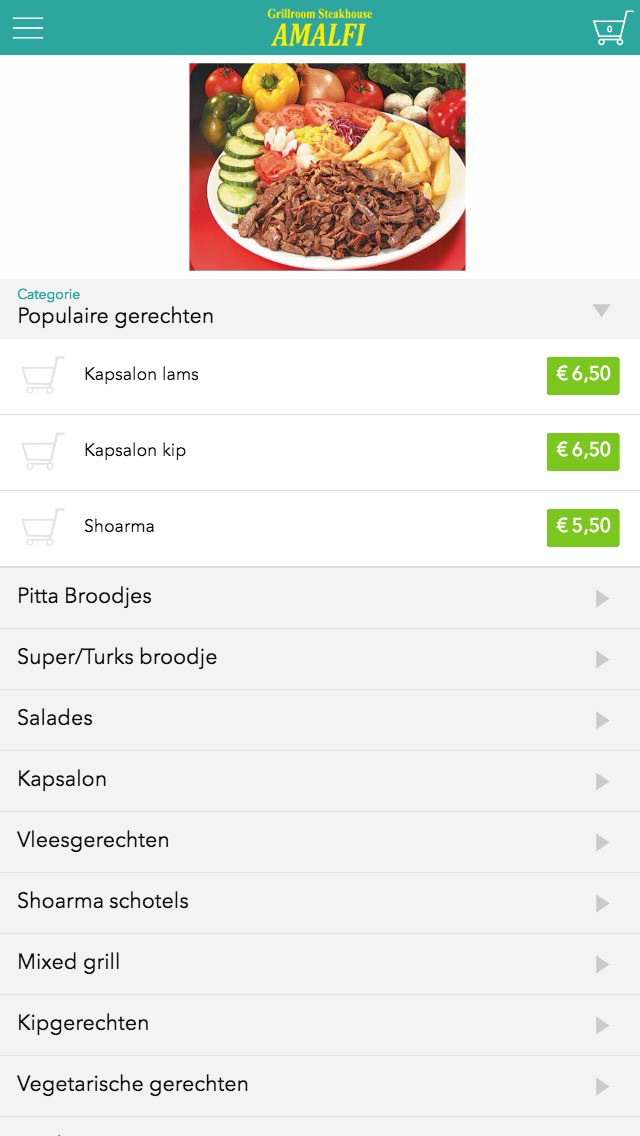Open the Salades category

pos(320,720)
